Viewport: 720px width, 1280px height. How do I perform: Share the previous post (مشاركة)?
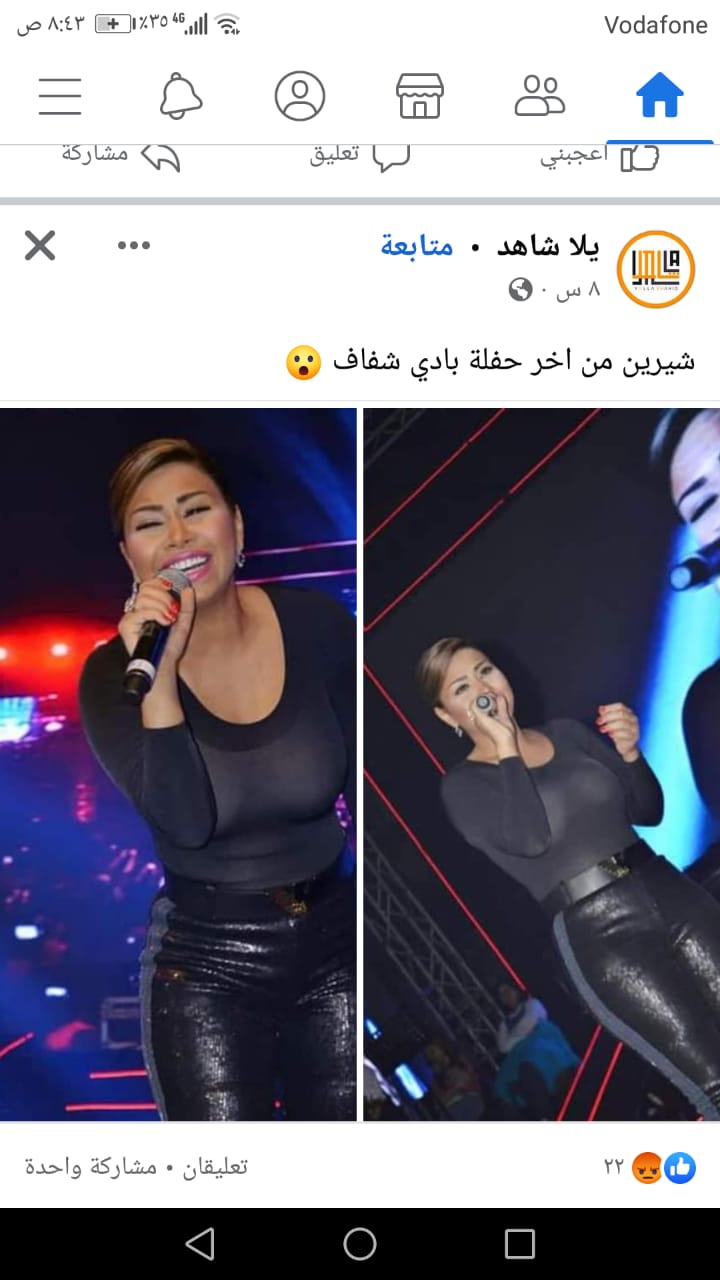click(120, 157)
